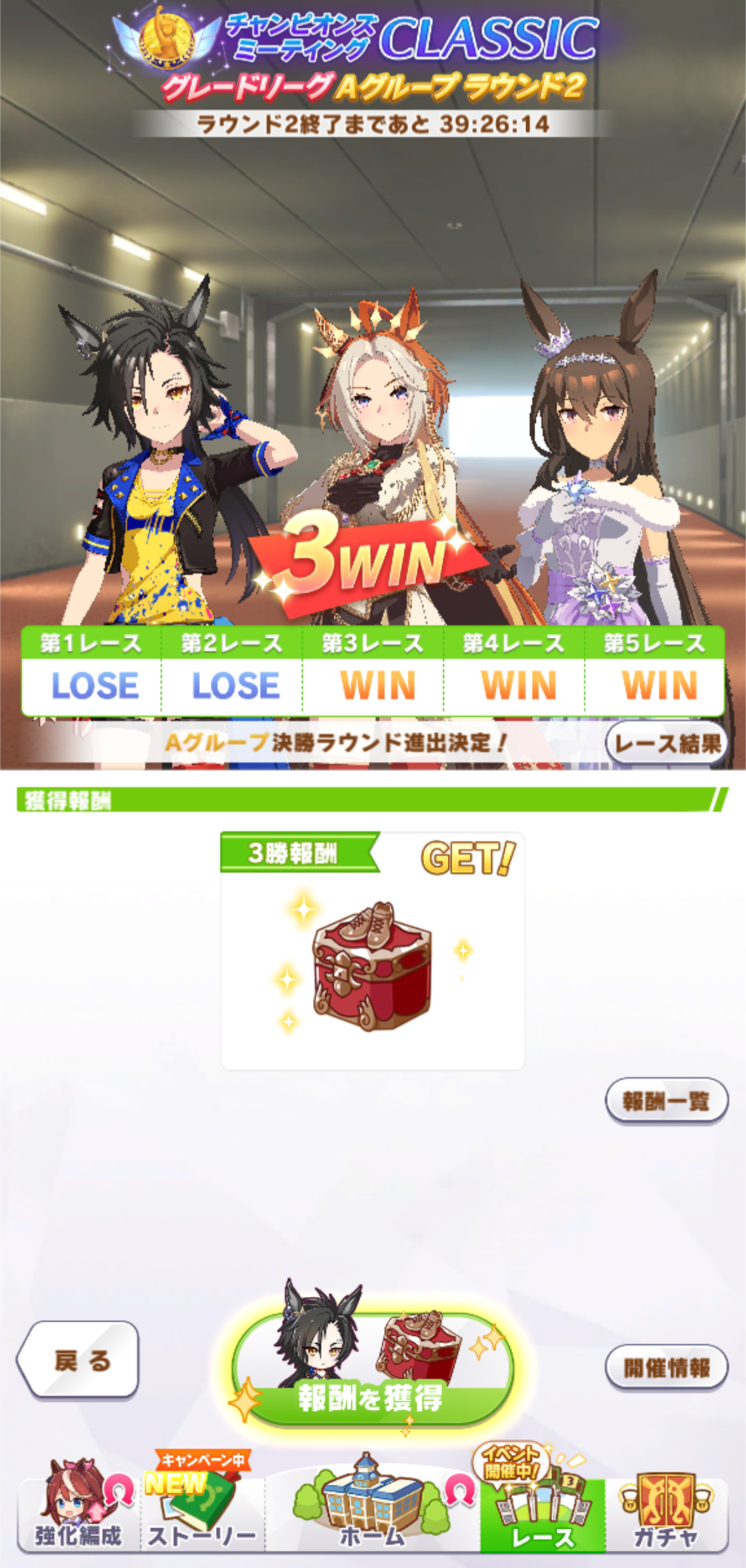Switch to the 強化編成 tab
This screenshot has width=746, height=1568.
[x=78, y=1508]
